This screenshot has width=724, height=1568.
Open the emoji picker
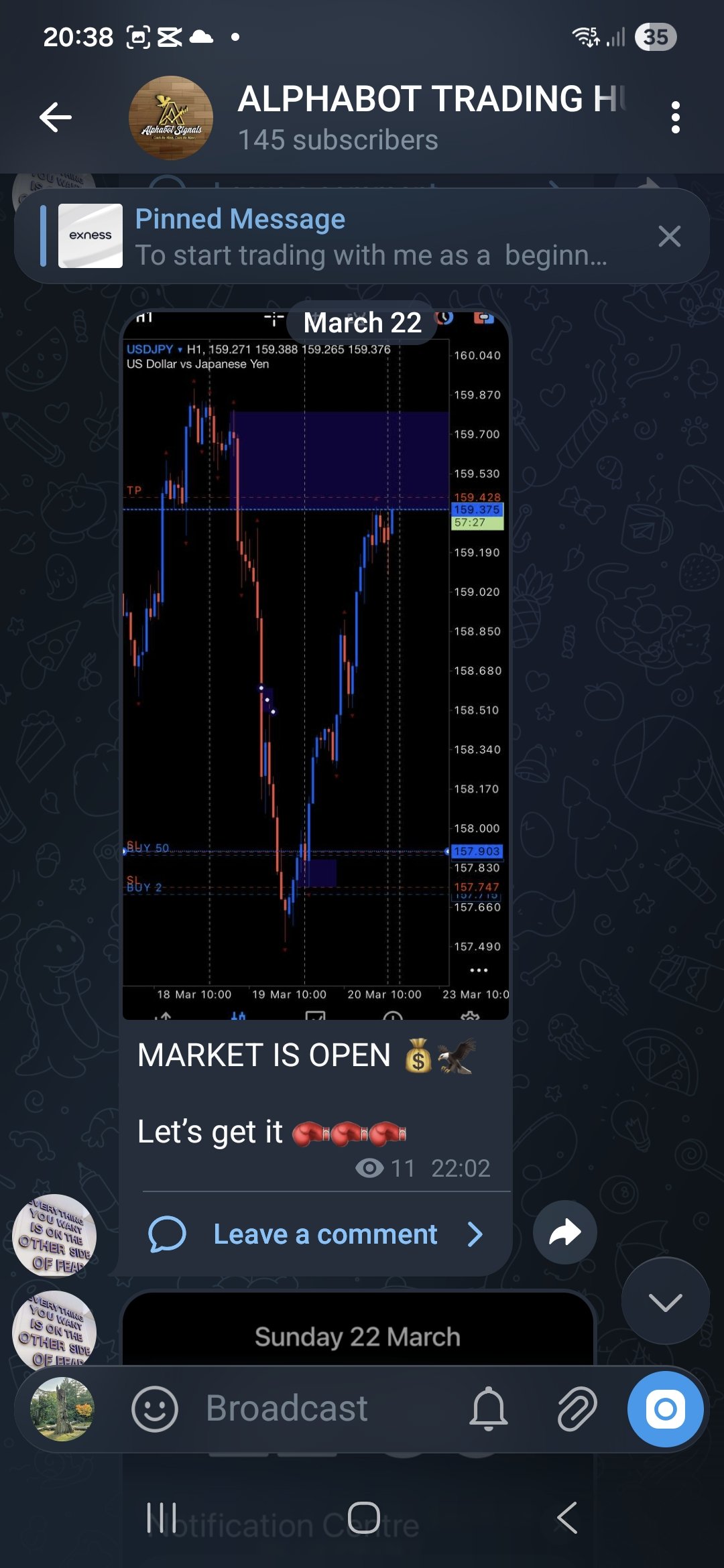click(x=155, y=1409)
